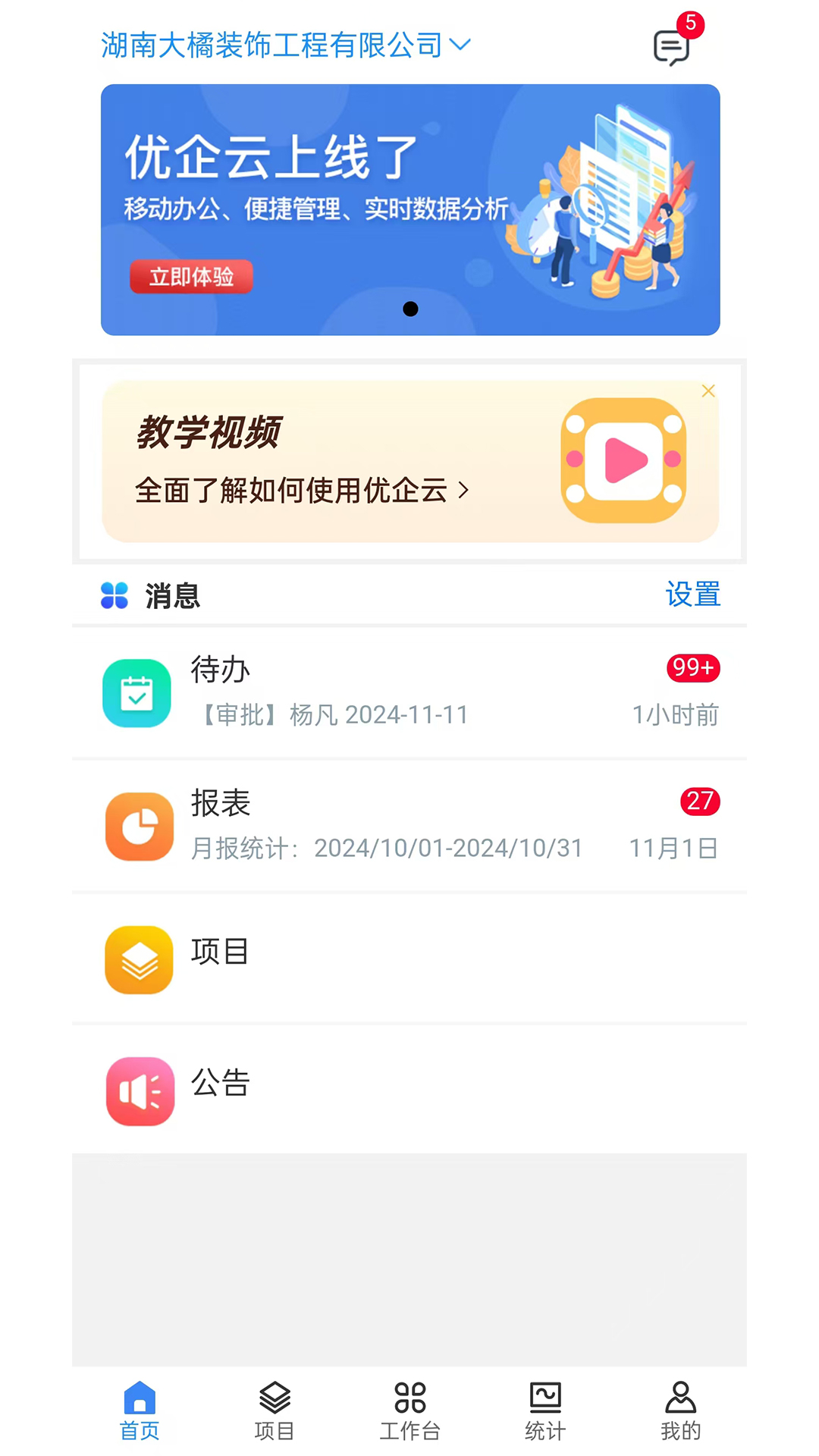Viewport: 819px width, 1456px height.
Task: Open the 待办 todo icon
Action: tap(137, 692)
